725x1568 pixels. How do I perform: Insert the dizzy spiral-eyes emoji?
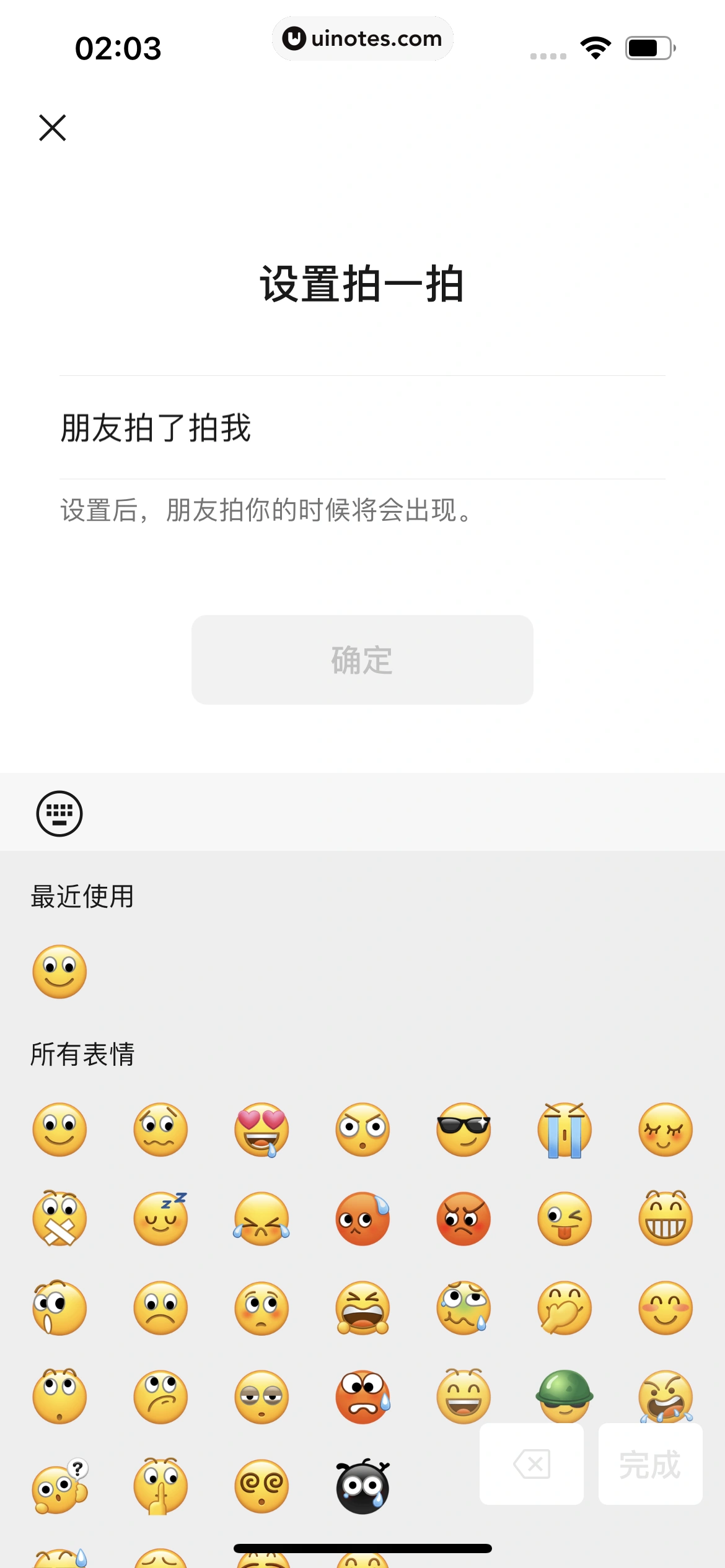(x=261, y=1486)
